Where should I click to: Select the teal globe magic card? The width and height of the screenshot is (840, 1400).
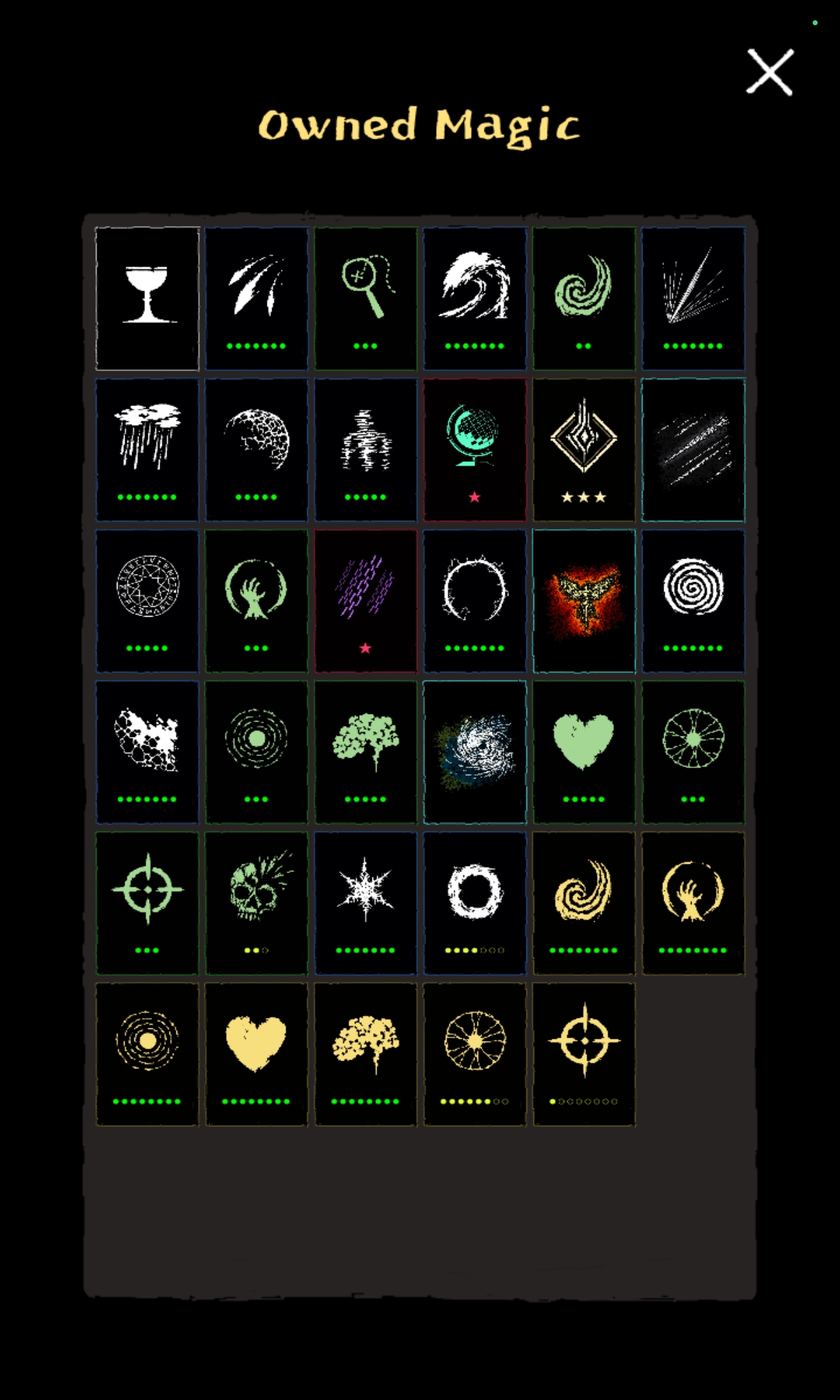pyautogui.click(x=475, y=449)
